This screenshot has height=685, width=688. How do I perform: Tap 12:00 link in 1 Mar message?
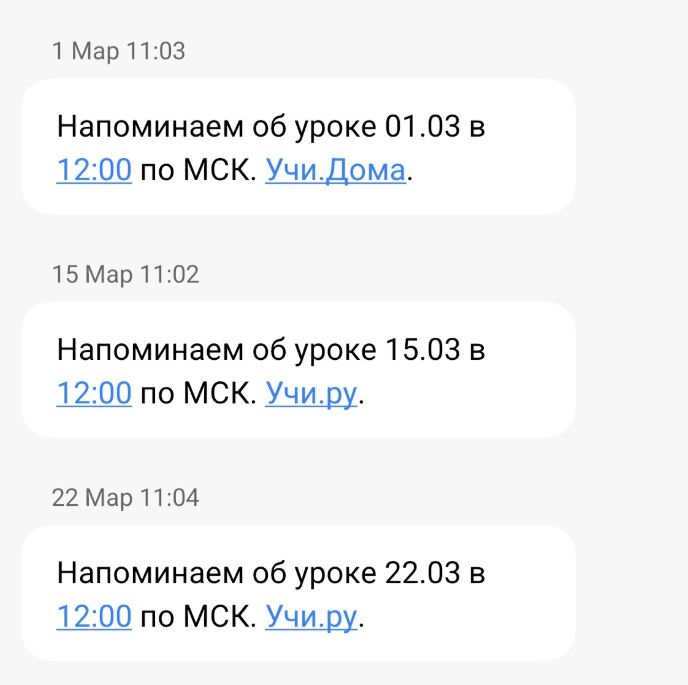[94, 170]
